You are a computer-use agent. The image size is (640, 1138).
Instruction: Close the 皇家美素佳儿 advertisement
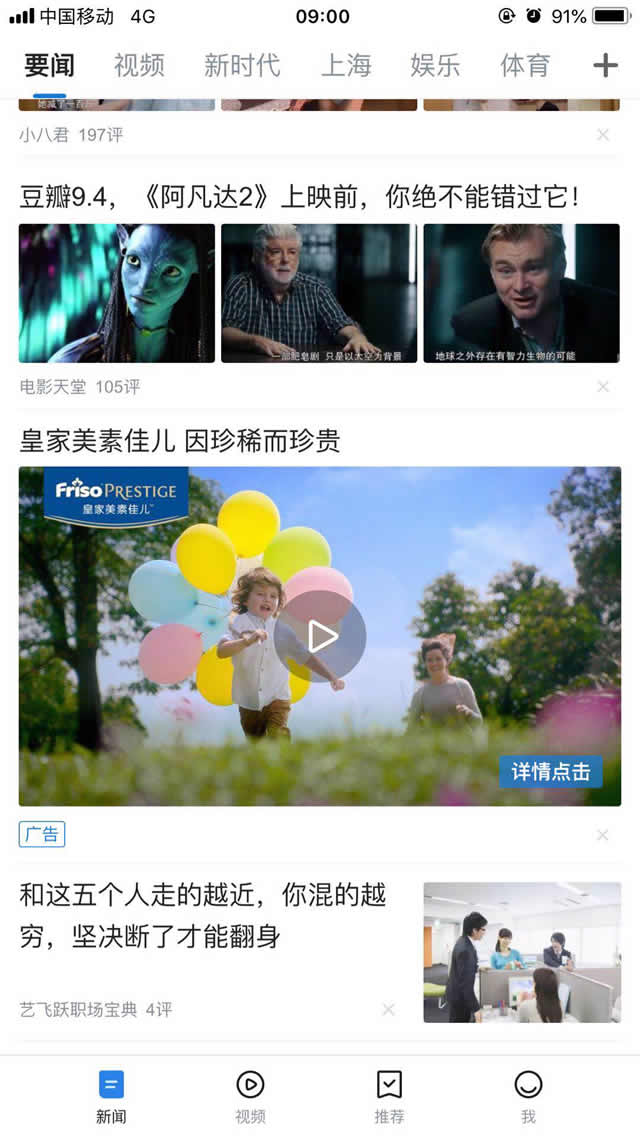coord(603,834)
